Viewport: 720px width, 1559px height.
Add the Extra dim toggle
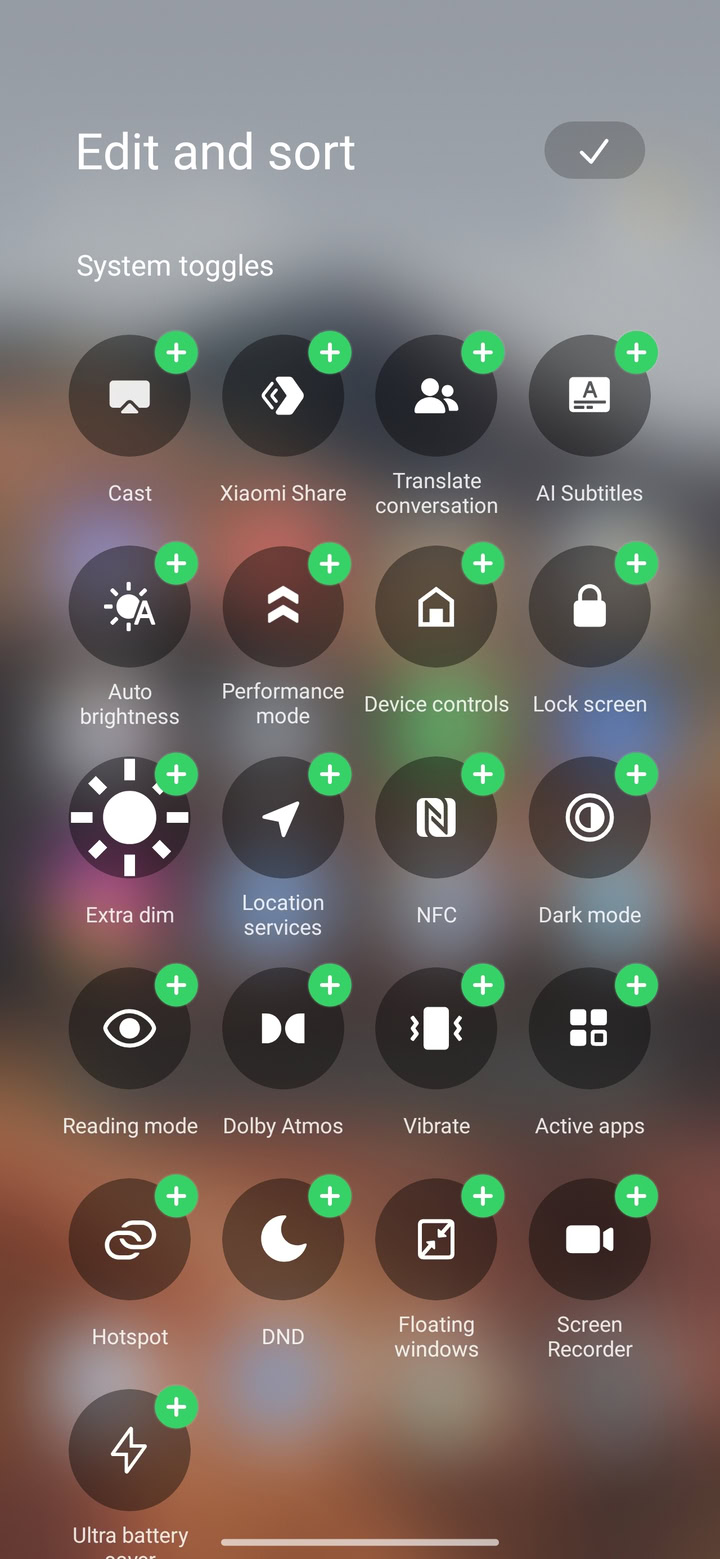click(x=176, y=775)
